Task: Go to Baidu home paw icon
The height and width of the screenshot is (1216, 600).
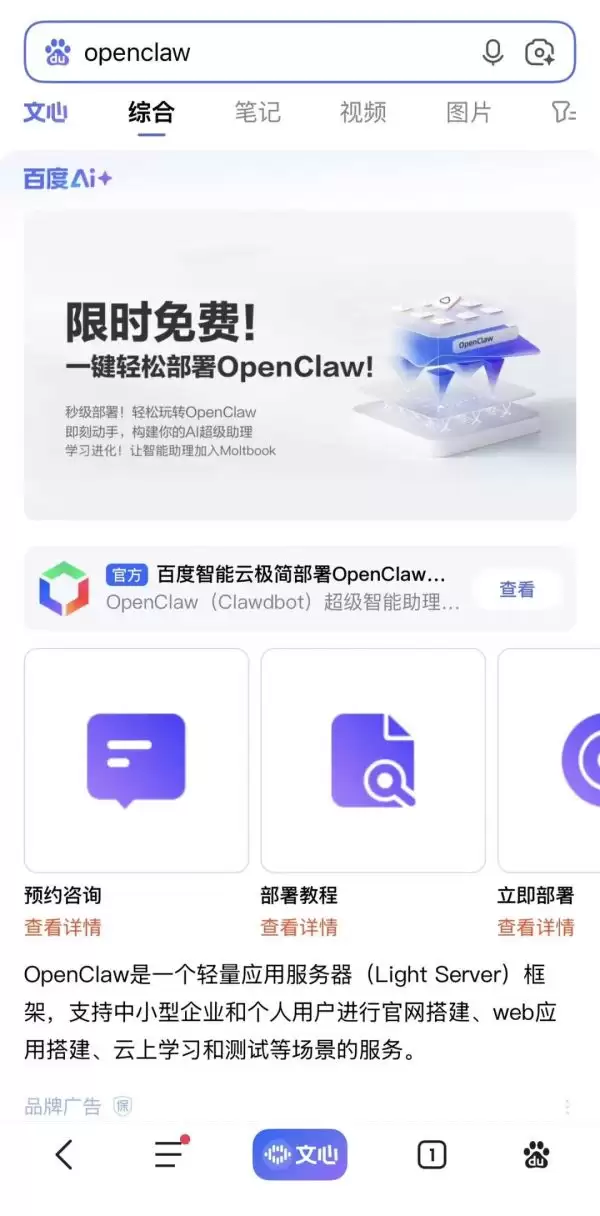Action: (536, 1156)
